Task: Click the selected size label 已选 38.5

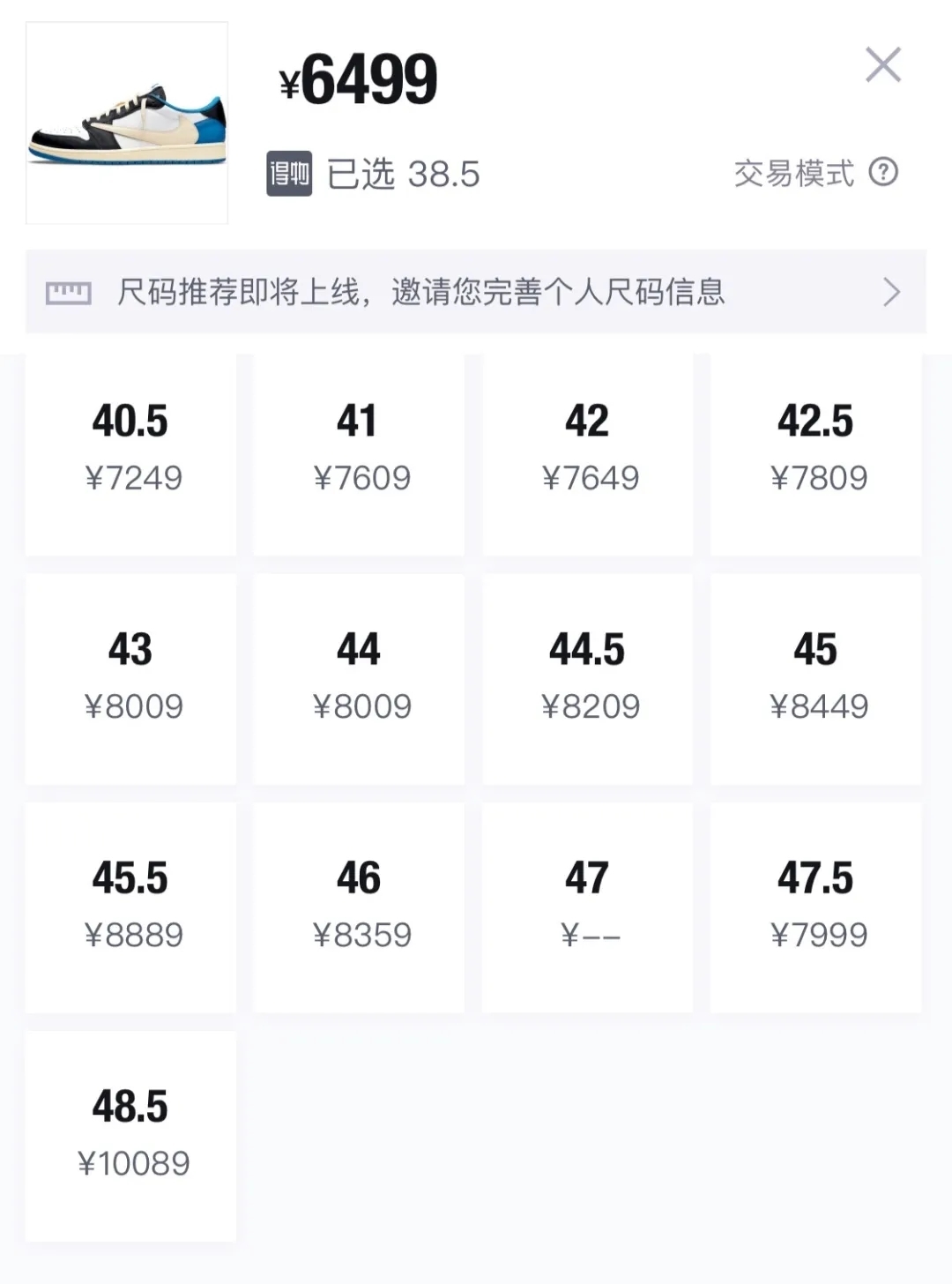Action: tap(403, 175)
